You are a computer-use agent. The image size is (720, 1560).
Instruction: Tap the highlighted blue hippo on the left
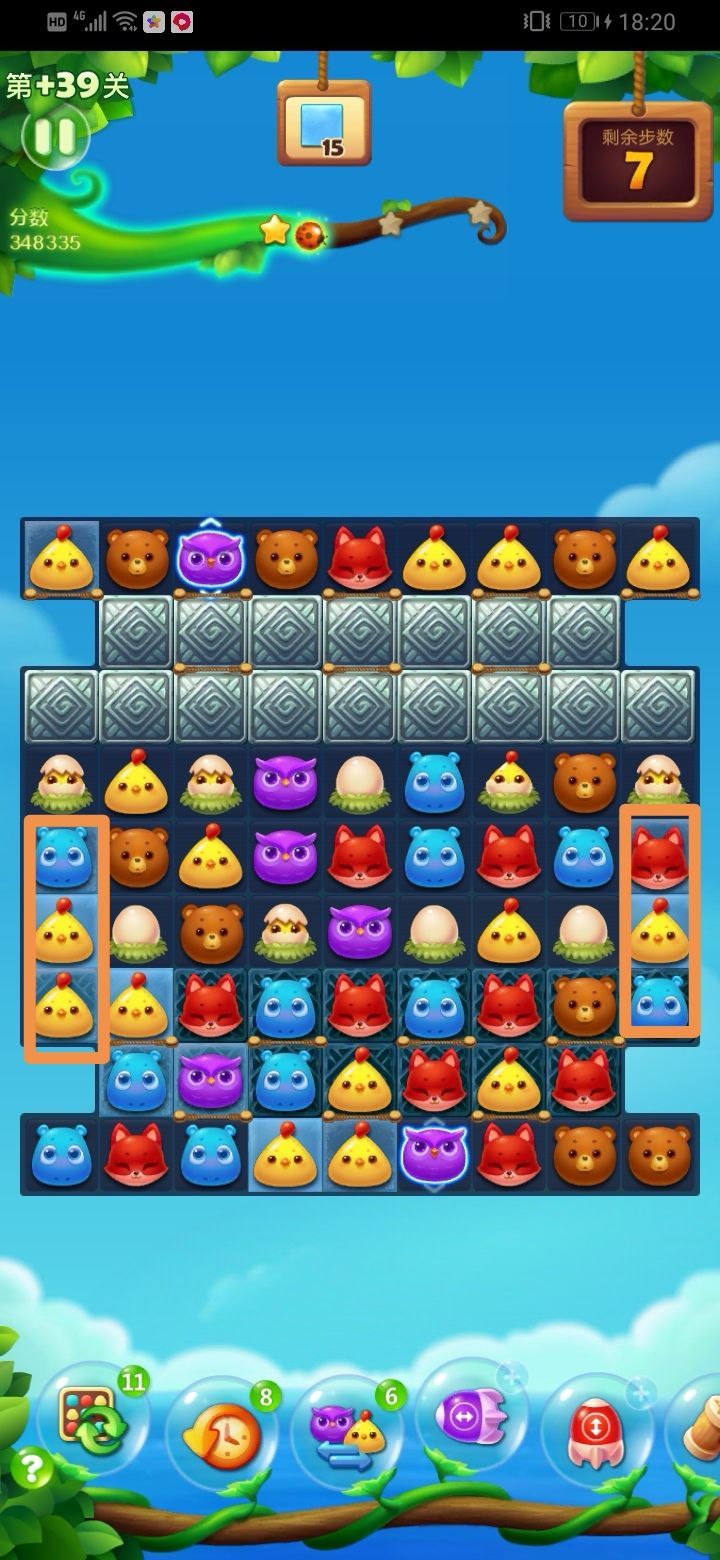[x=62, y=855]
